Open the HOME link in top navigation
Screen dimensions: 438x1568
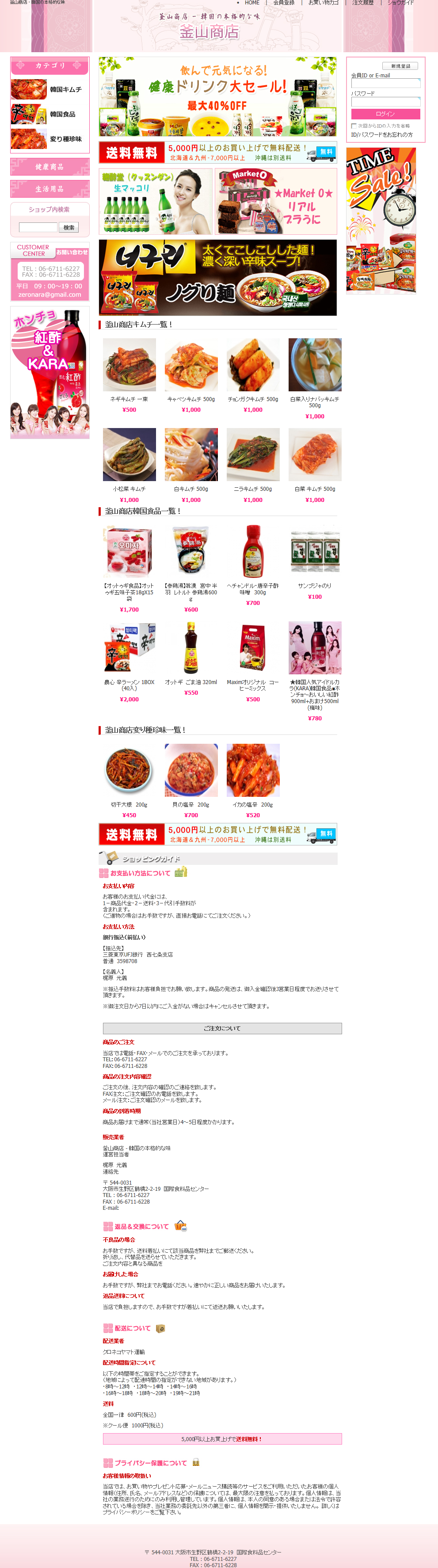pyautogui.click(x=252, y=3)
